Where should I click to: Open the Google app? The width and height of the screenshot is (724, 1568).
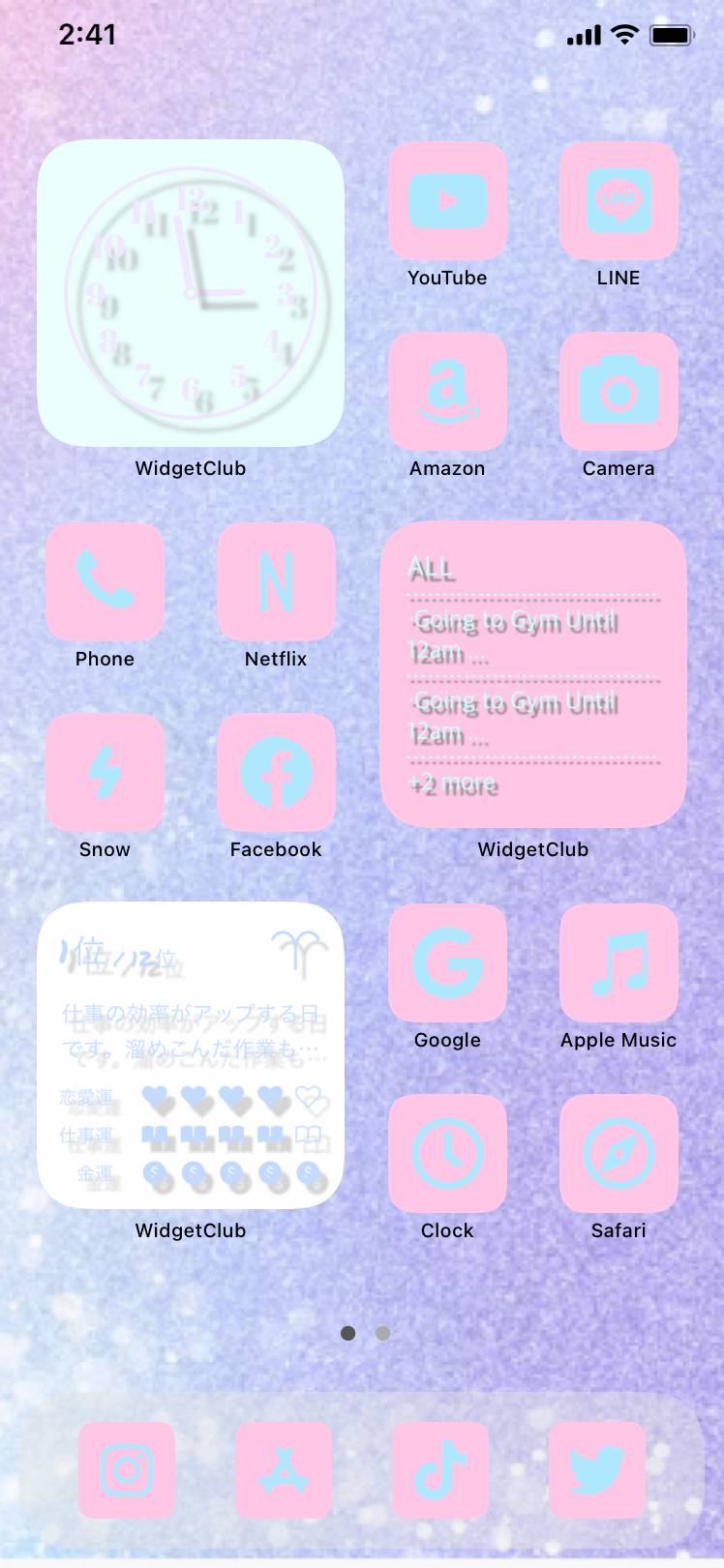point(447,963)
